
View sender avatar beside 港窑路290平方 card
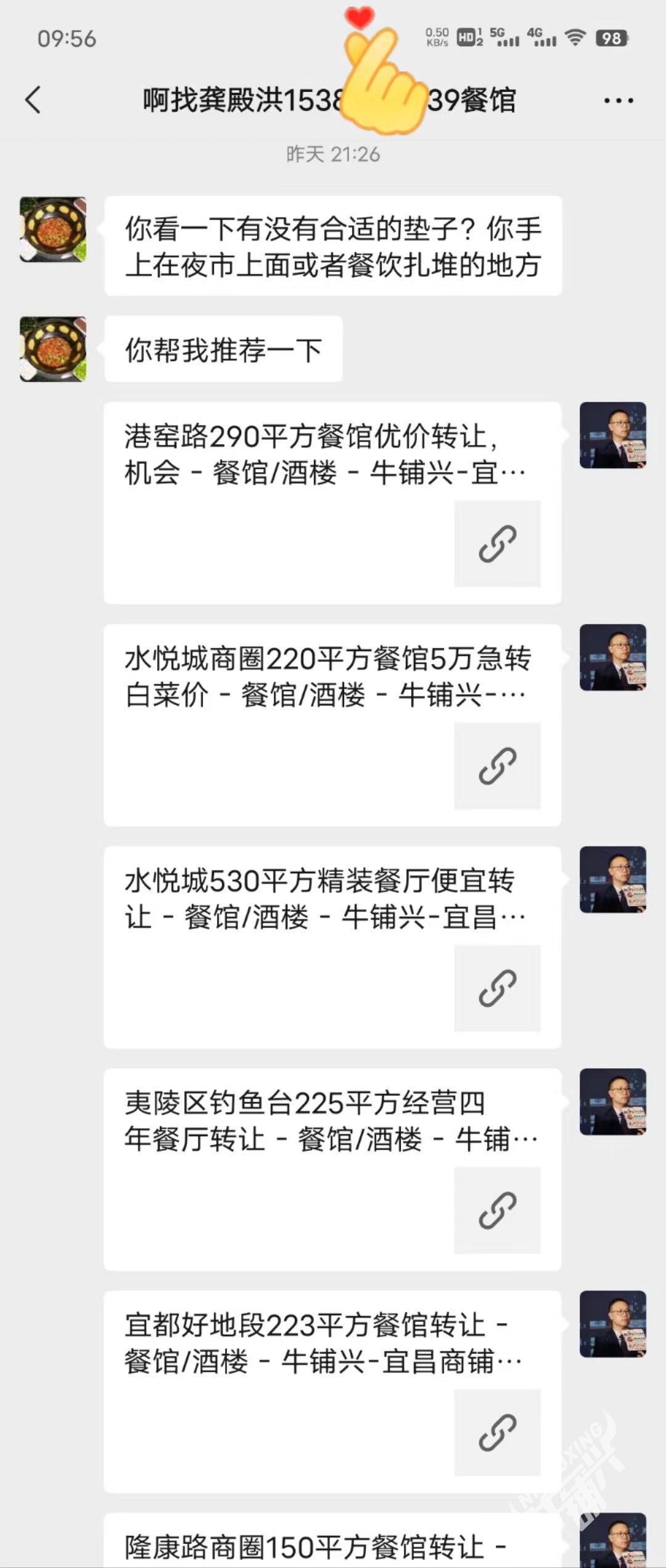[612, 436]
